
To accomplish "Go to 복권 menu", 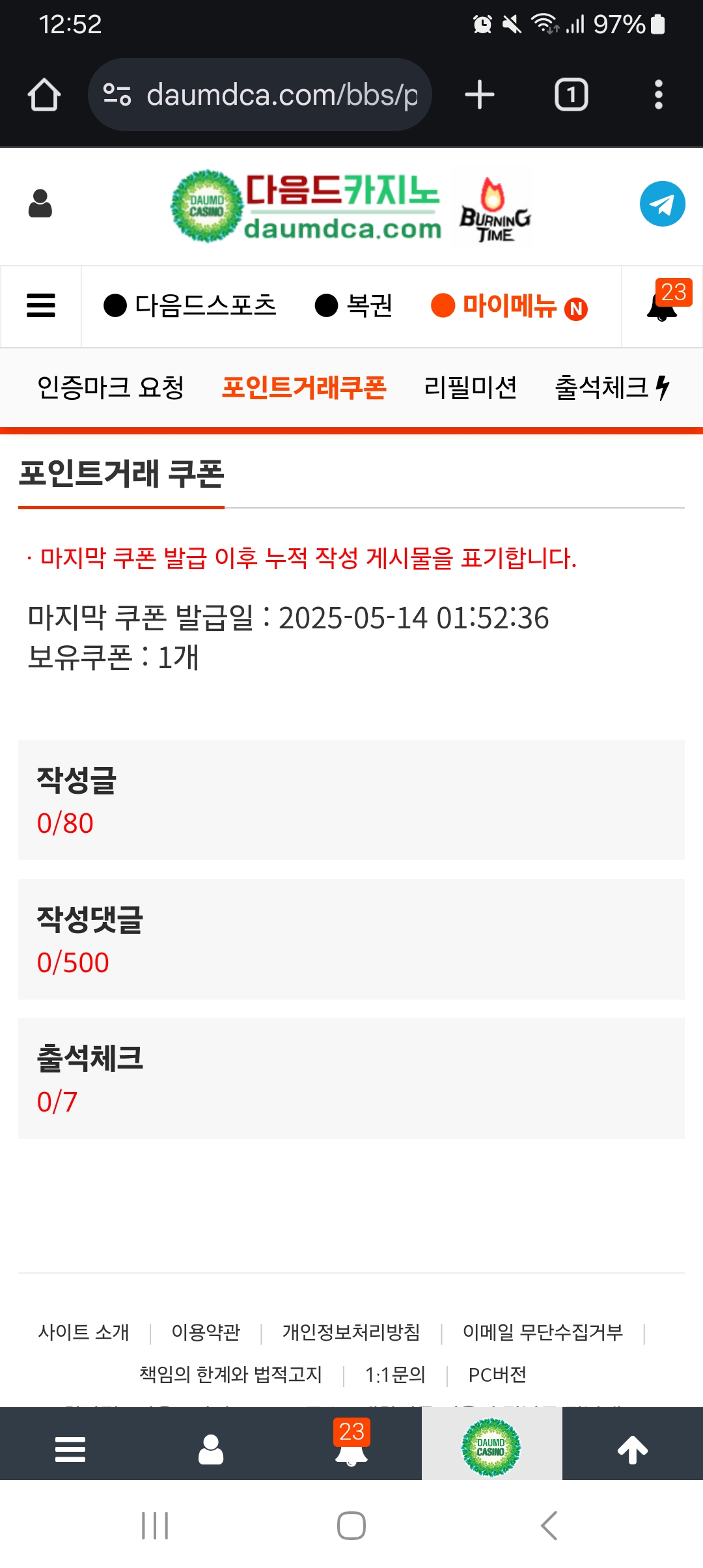I will (353, 305).
